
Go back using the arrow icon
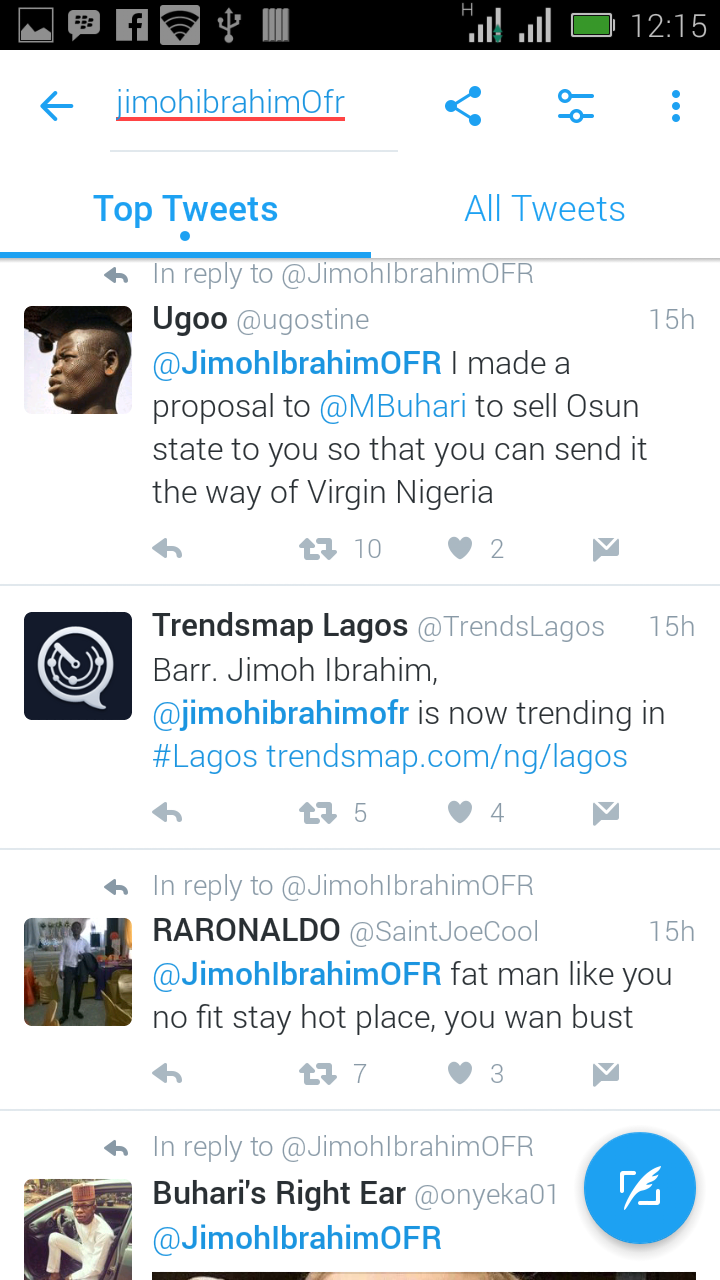click(x=57, y=106)
